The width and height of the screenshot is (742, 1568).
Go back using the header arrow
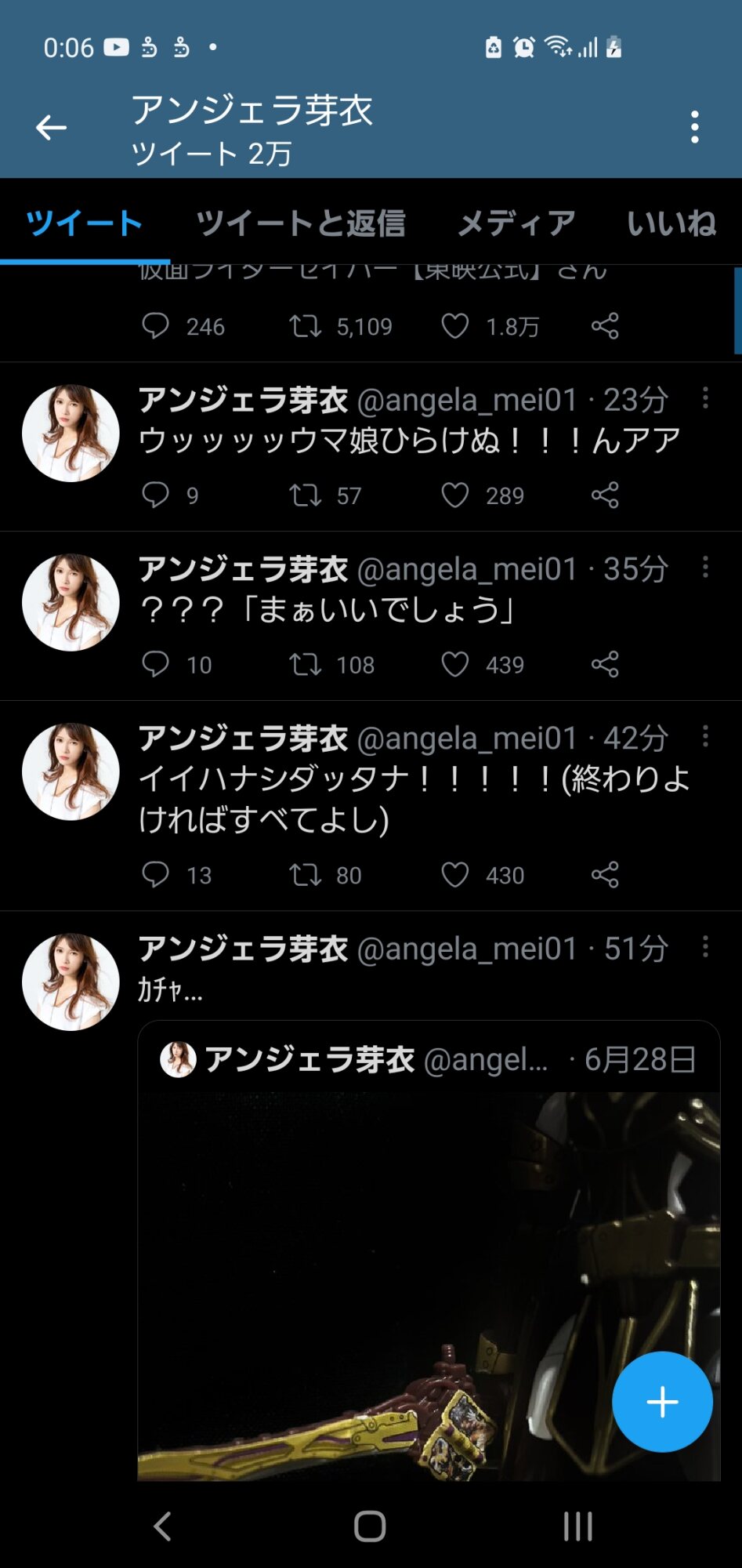tap(52, 127)
